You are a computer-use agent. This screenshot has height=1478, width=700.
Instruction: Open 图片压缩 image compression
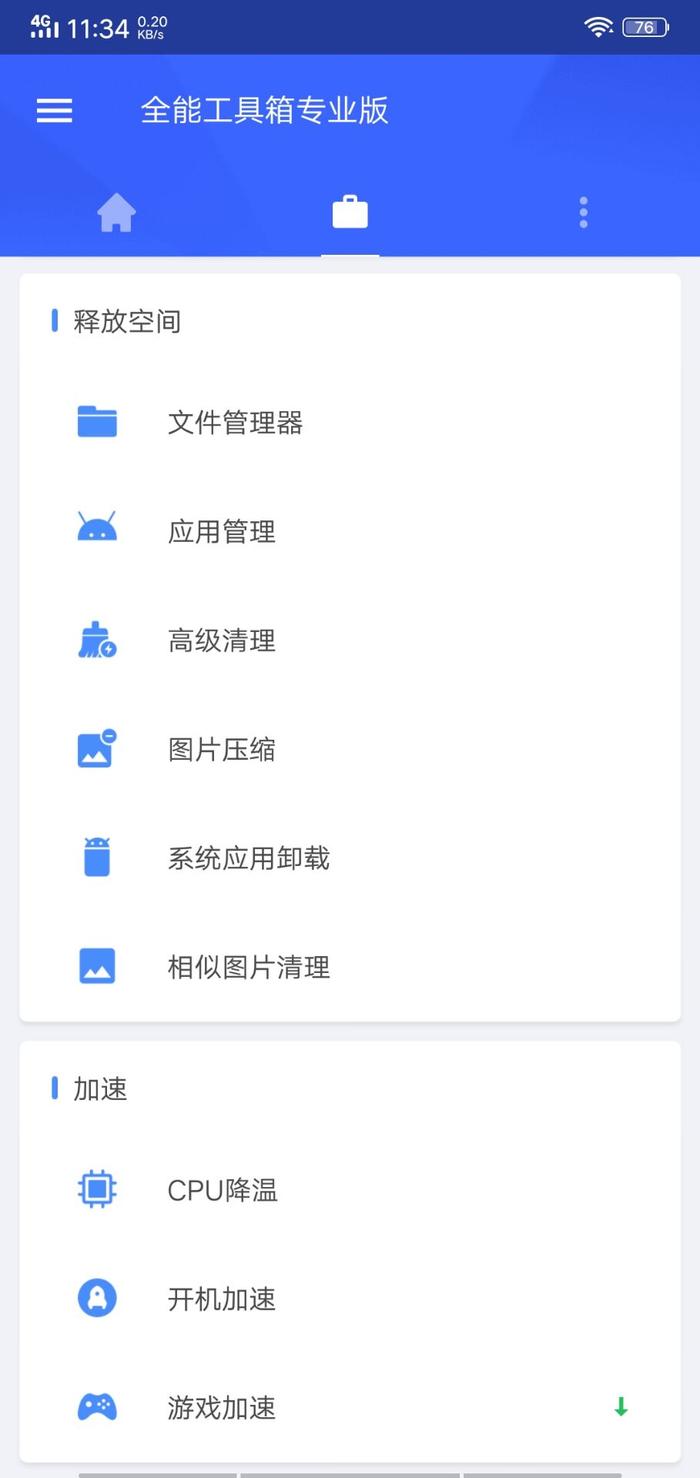(x=350, y=750)
